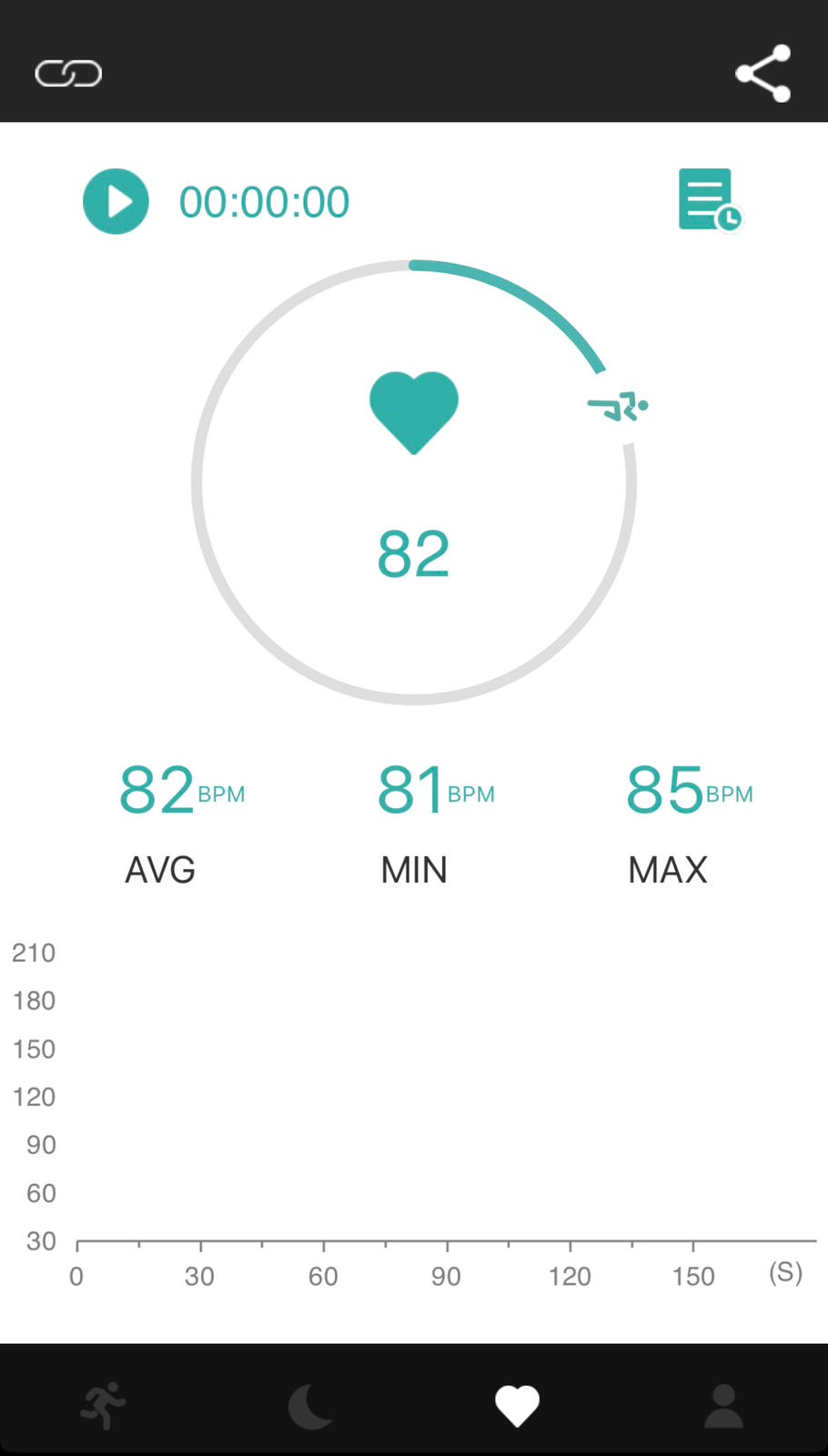Share the heart rate data
The height and width of the screenshot is (1456, 828).
click(762, 73)
